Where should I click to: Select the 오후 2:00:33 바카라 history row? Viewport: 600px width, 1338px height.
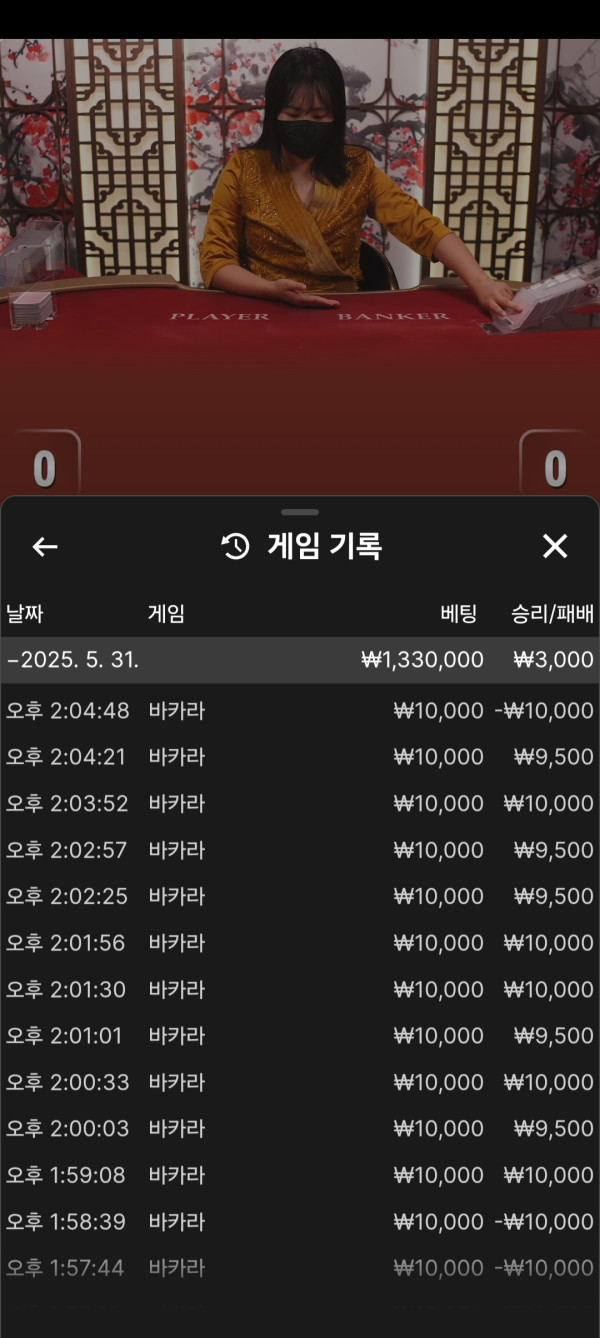[x=300, y=1082]
